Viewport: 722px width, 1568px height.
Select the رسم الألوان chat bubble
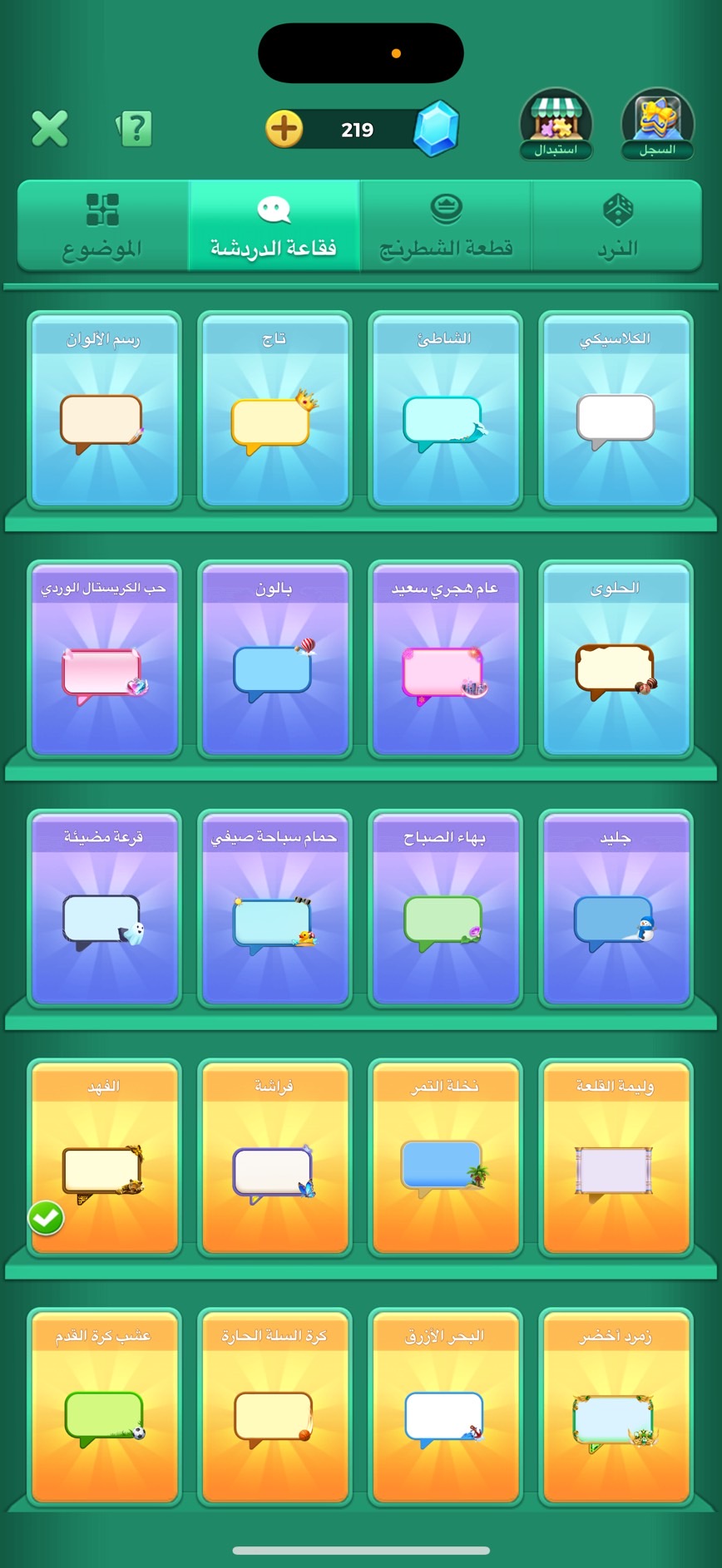[x=104, y=410]
